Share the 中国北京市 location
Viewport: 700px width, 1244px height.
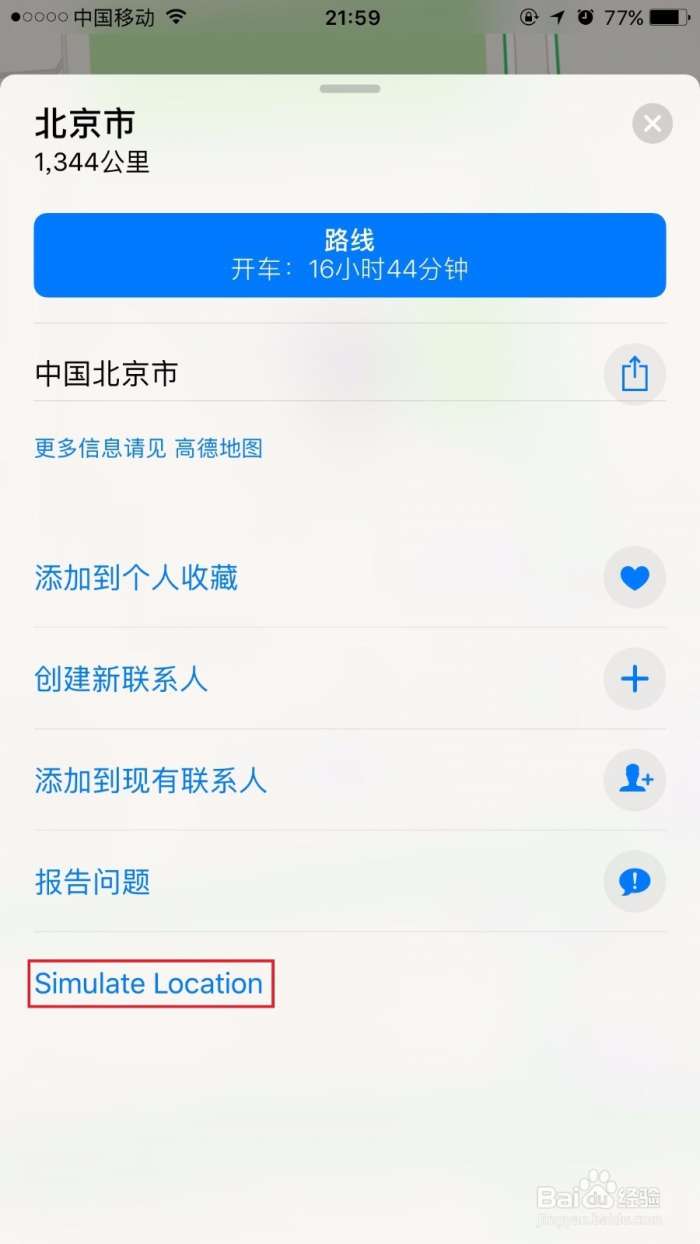[x=634, y=374]
